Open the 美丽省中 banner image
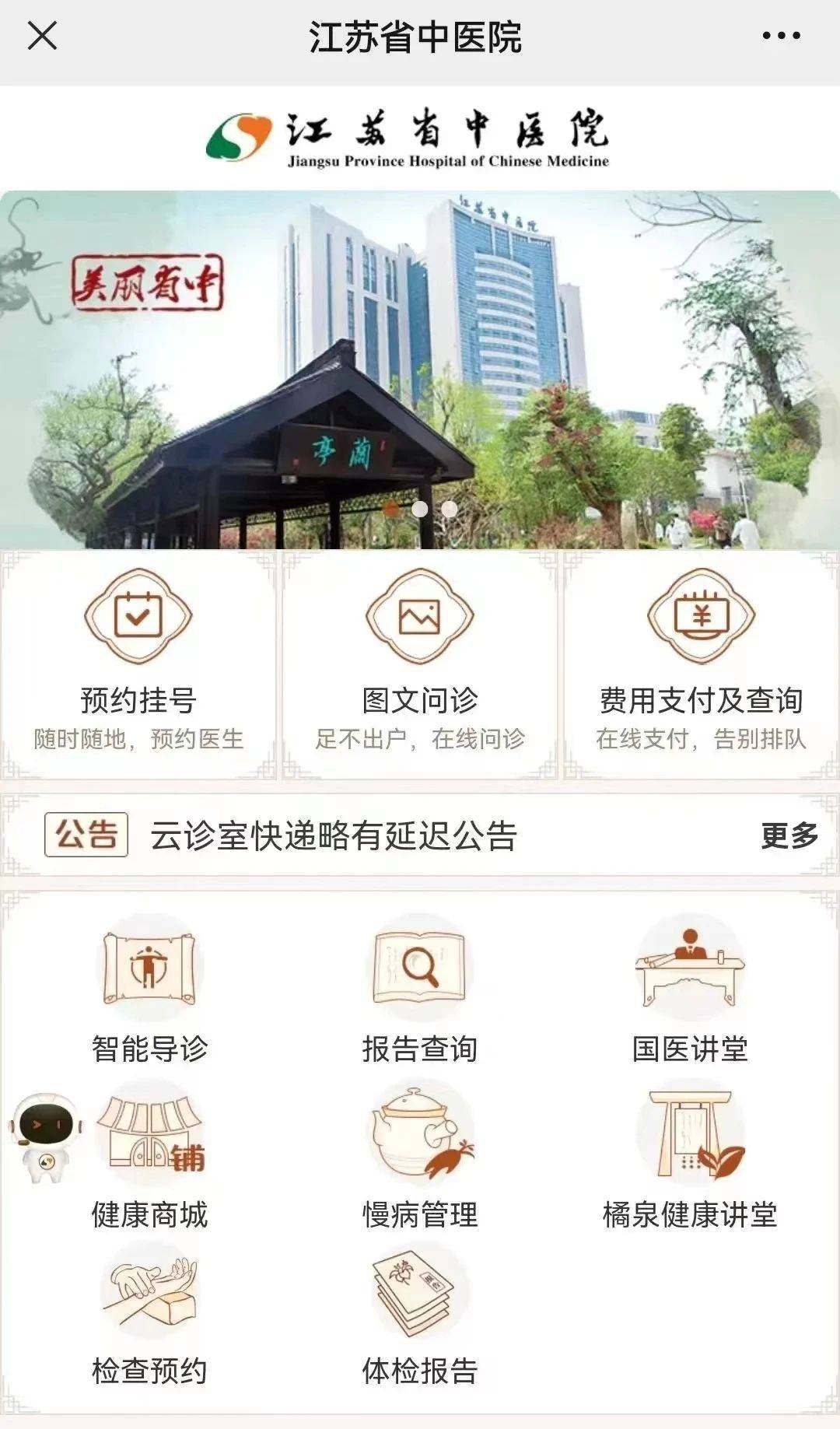This screenshot has height=1429, width=840. (x=420, y=370)
